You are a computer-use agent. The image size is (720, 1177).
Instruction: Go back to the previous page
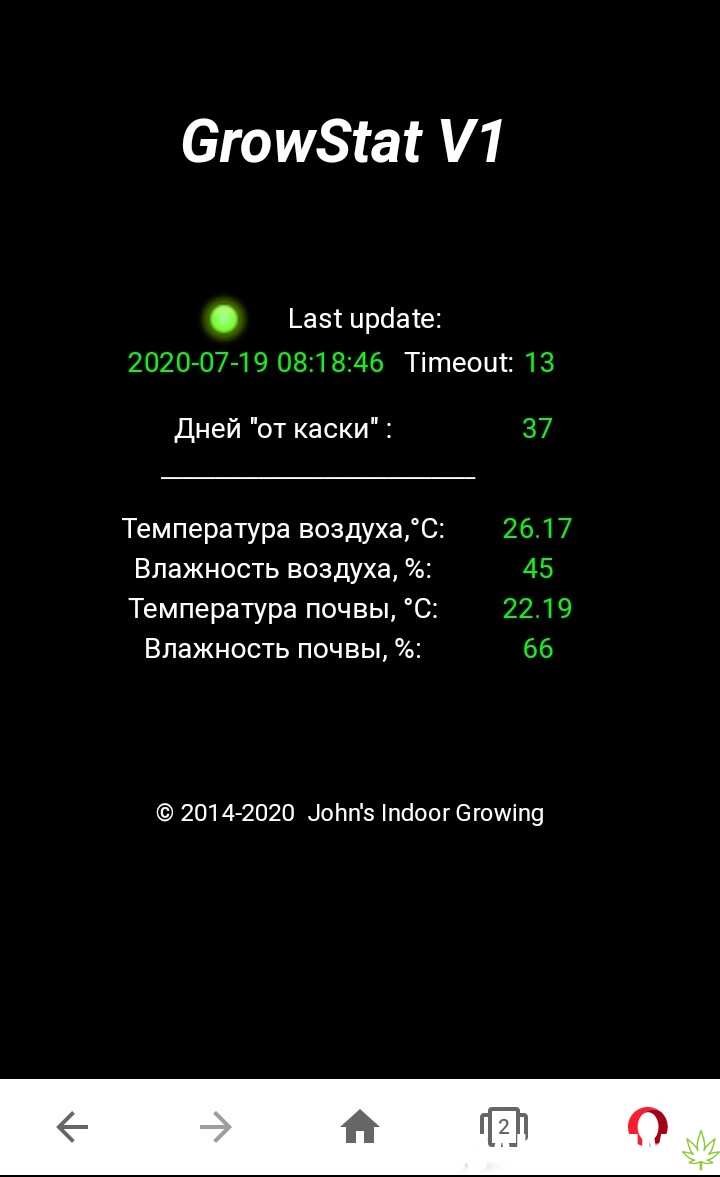point(72,1127)
